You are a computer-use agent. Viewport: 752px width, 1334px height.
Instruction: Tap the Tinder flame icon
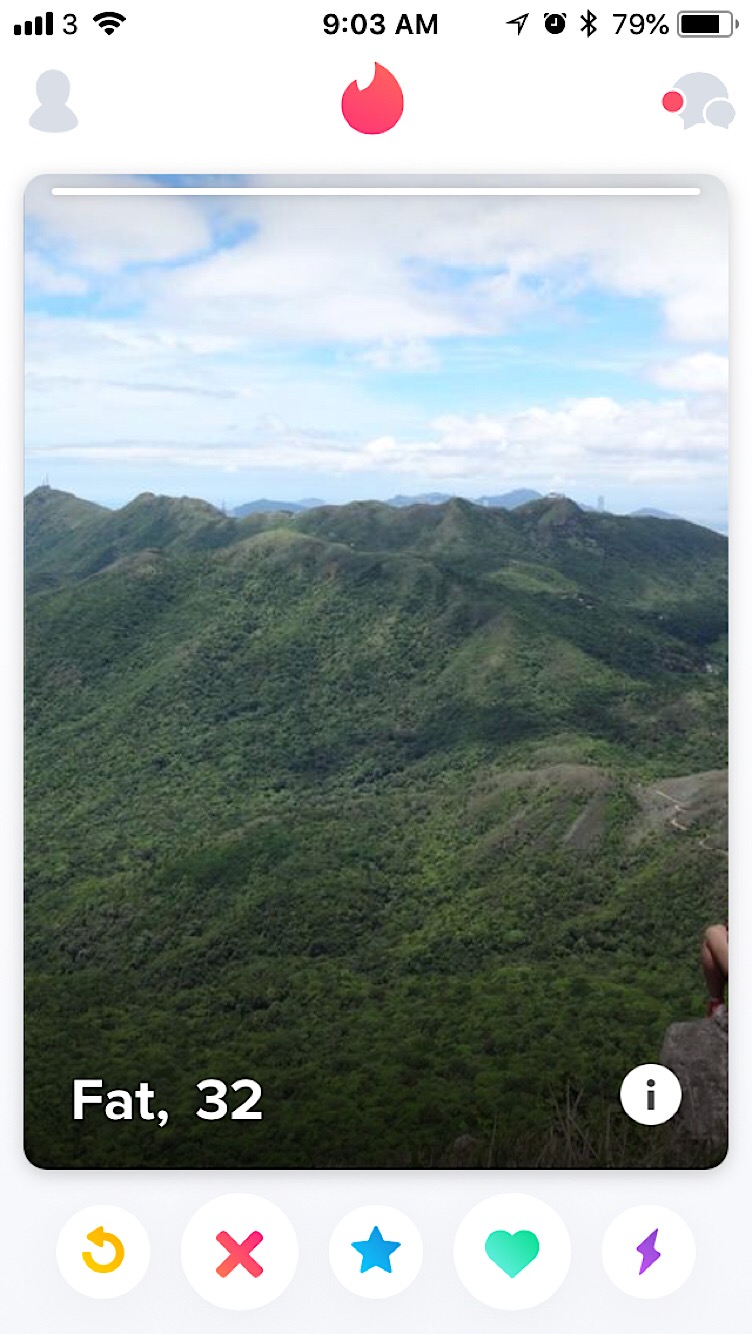coord(372,100)
